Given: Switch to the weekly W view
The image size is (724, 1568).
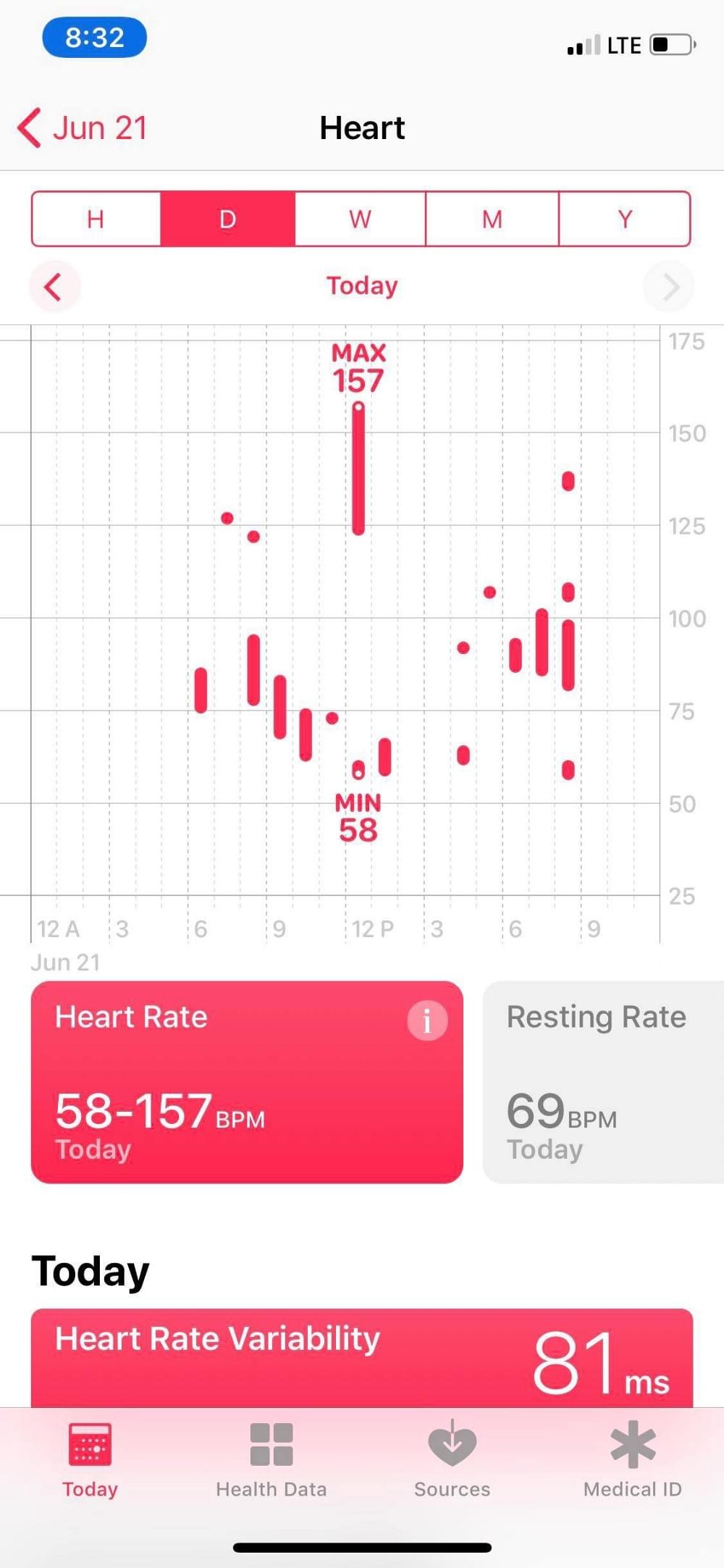Looking at the screenshot, I should click(360, 219).
